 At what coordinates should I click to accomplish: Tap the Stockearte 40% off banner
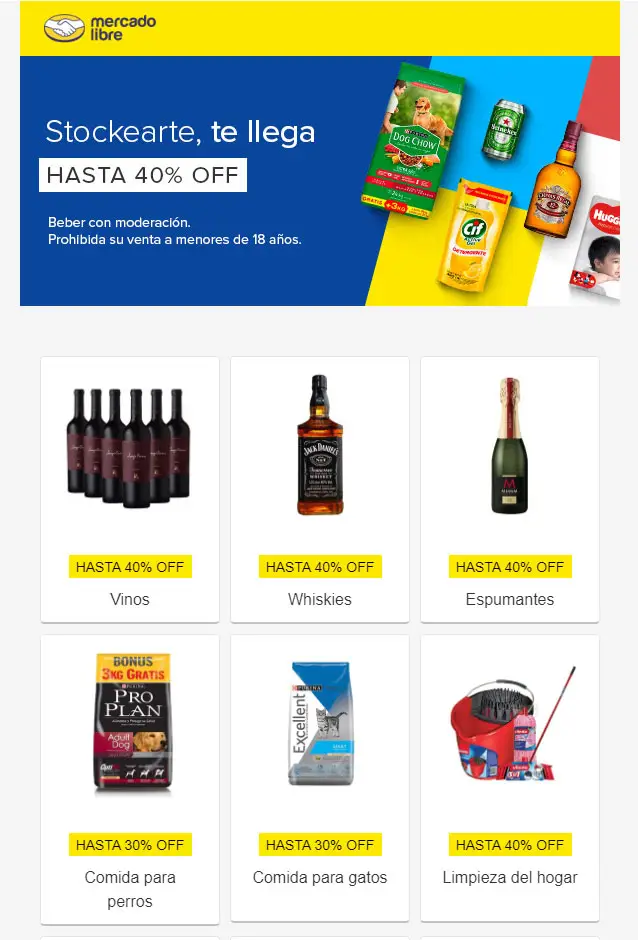tap(319, 180)
